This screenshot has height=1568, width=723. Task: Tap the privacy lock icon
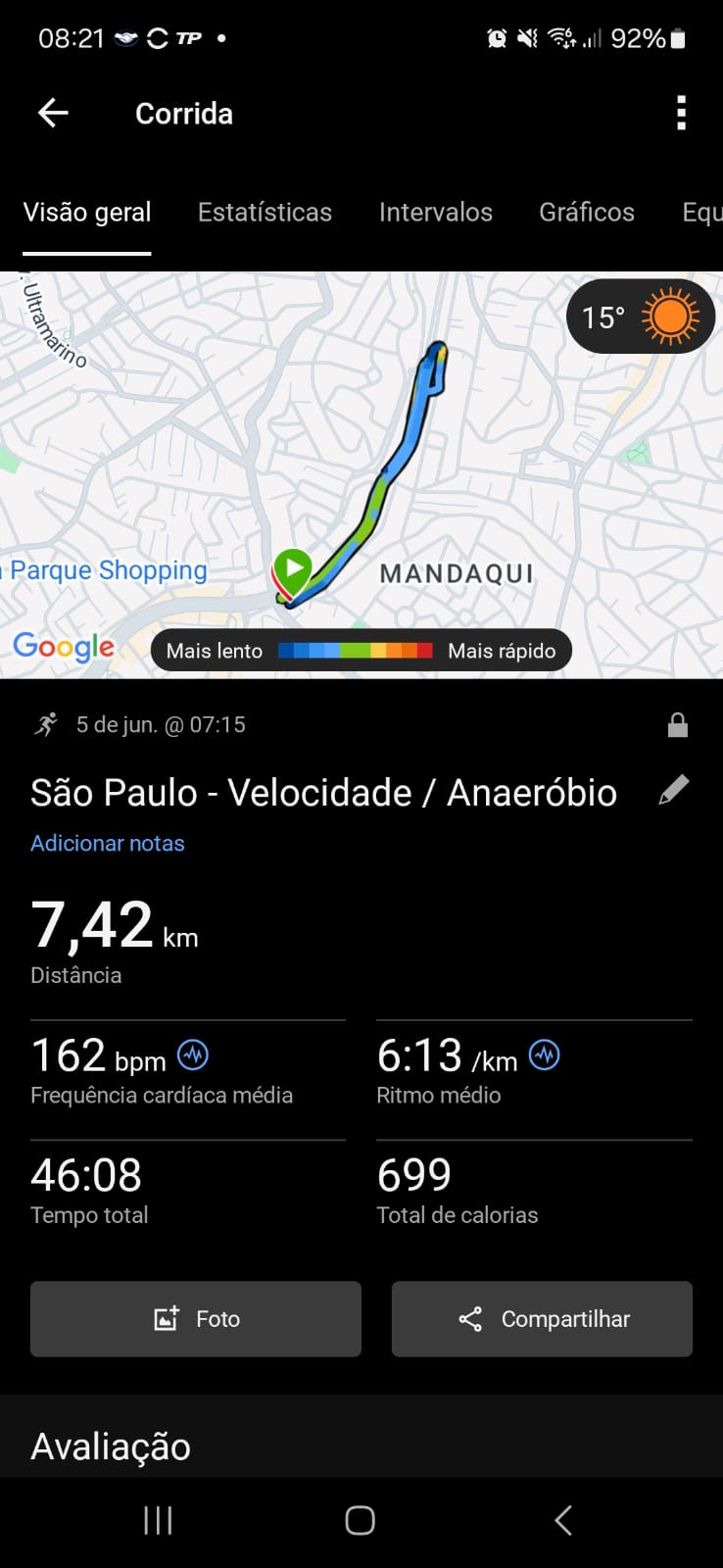[678, 725]
